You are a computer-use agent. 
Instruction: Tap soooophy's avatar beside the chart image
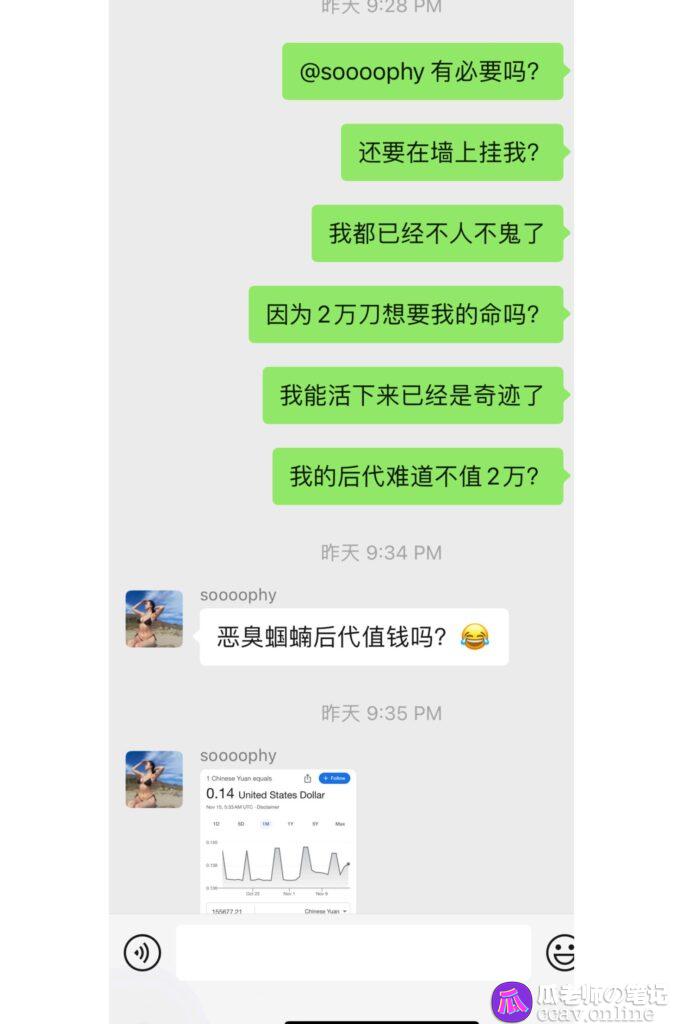click(x=154, y=779)
